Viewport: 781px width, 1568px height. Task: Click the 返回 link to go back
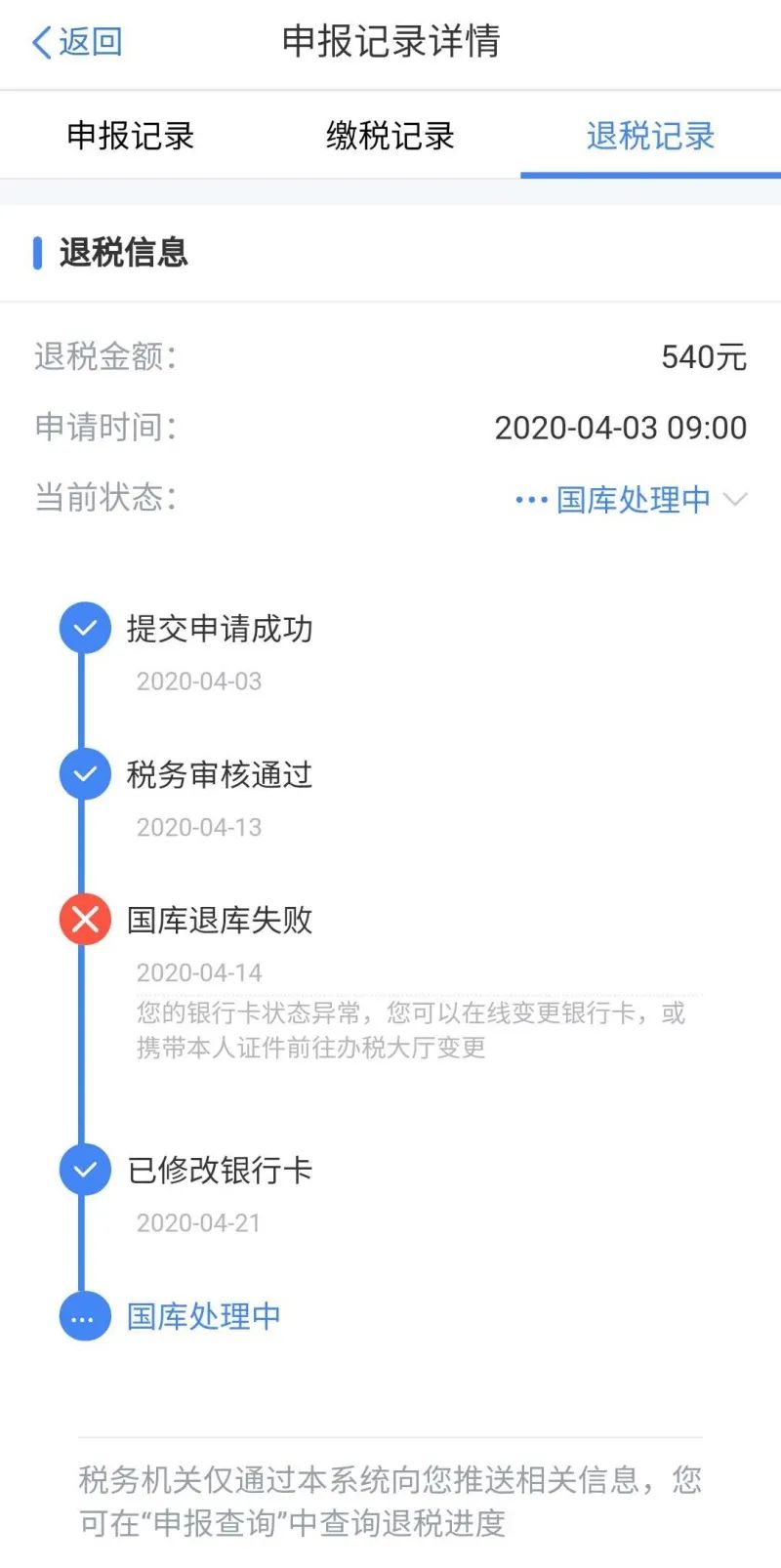pyautogui.click(x=88, y=42)
